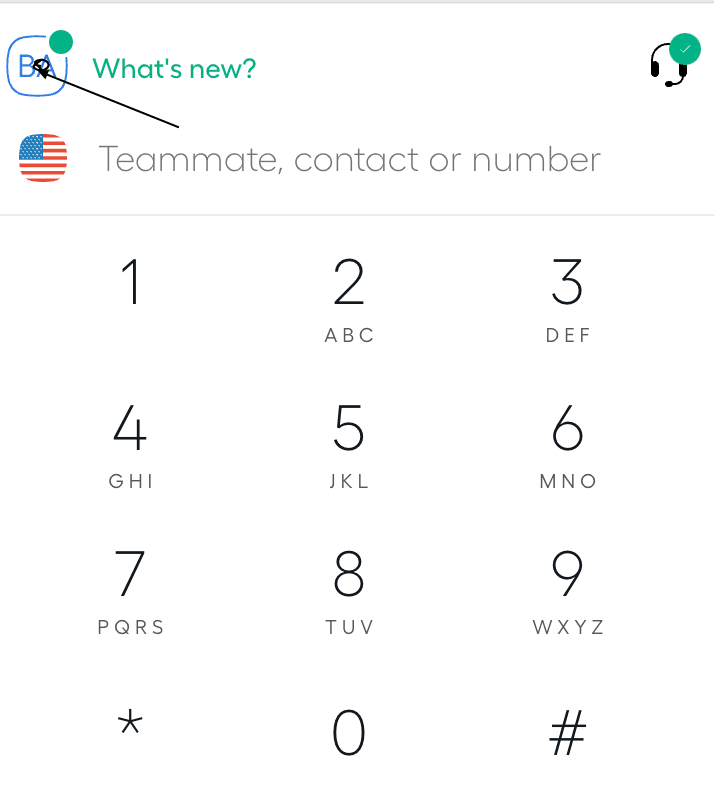Dial digit 9 WXYZ
The image size is (714, 809).
pos(568,591)
